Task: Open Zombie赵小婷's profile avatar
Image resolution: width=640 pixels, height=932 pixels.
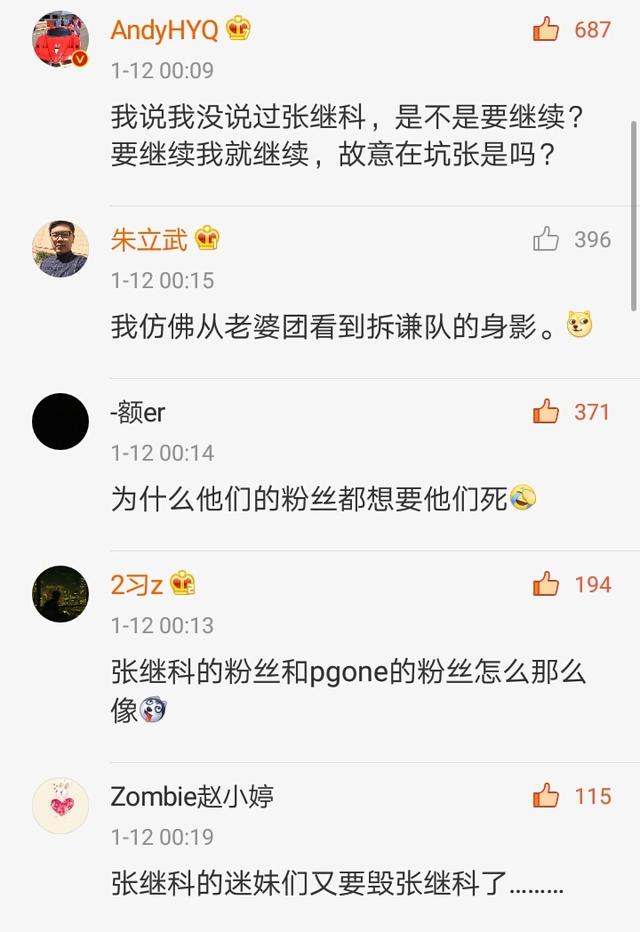Action: pos(60,805)
